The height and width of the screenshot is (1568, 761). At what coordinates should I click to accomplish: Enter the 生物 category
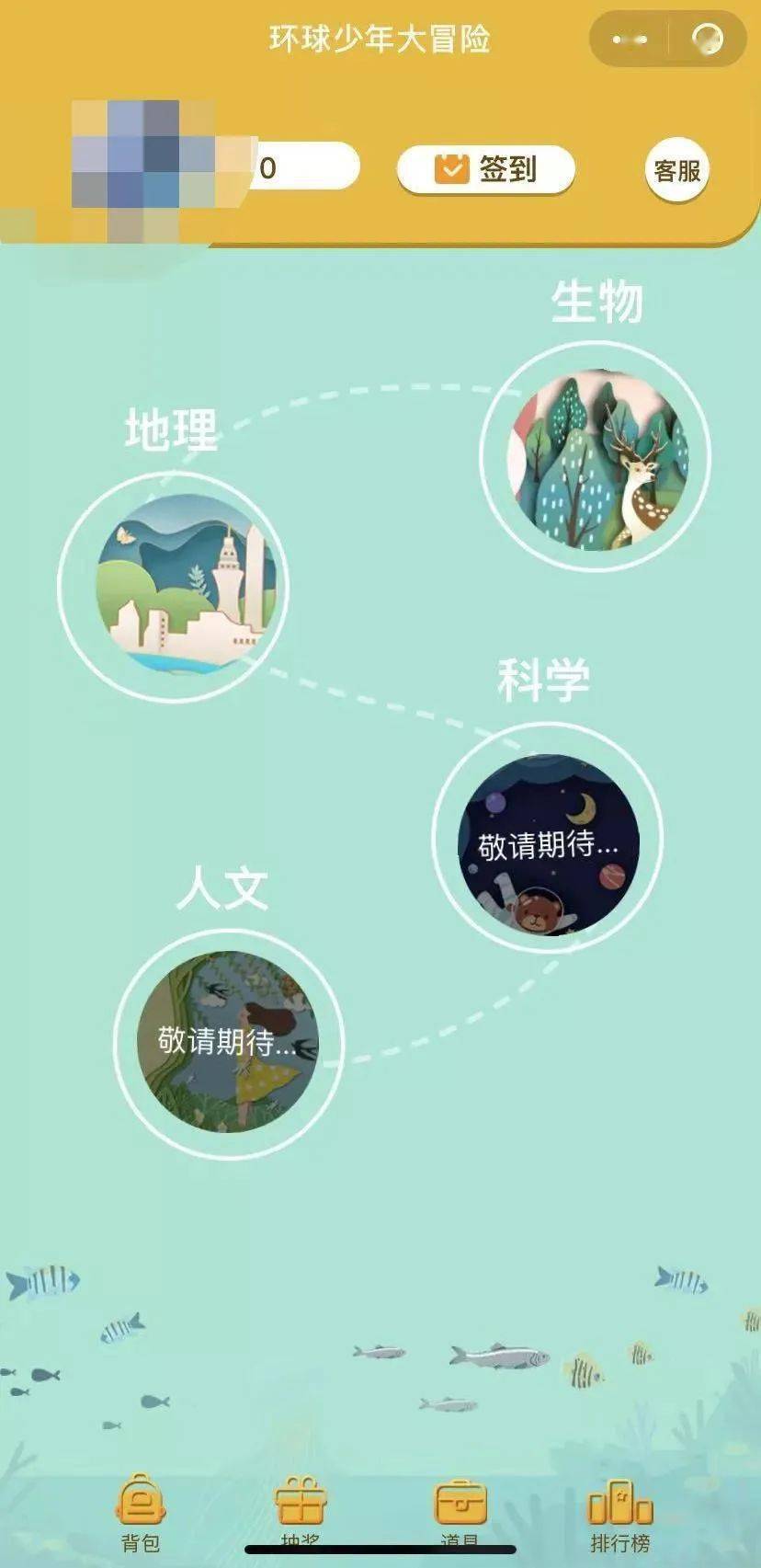point(596,457)
